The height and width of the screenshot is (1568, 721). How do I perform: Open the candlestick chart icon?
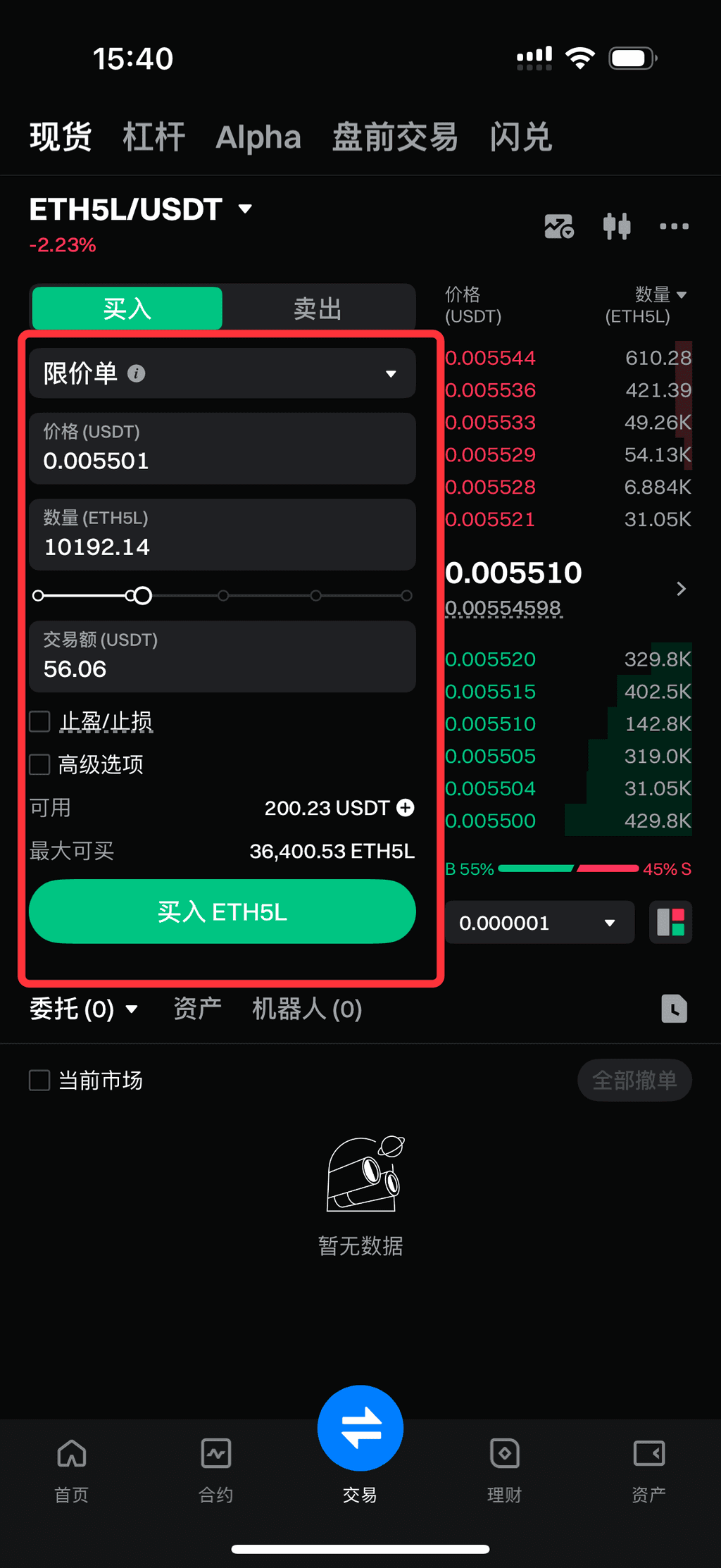tap(616, 226)
